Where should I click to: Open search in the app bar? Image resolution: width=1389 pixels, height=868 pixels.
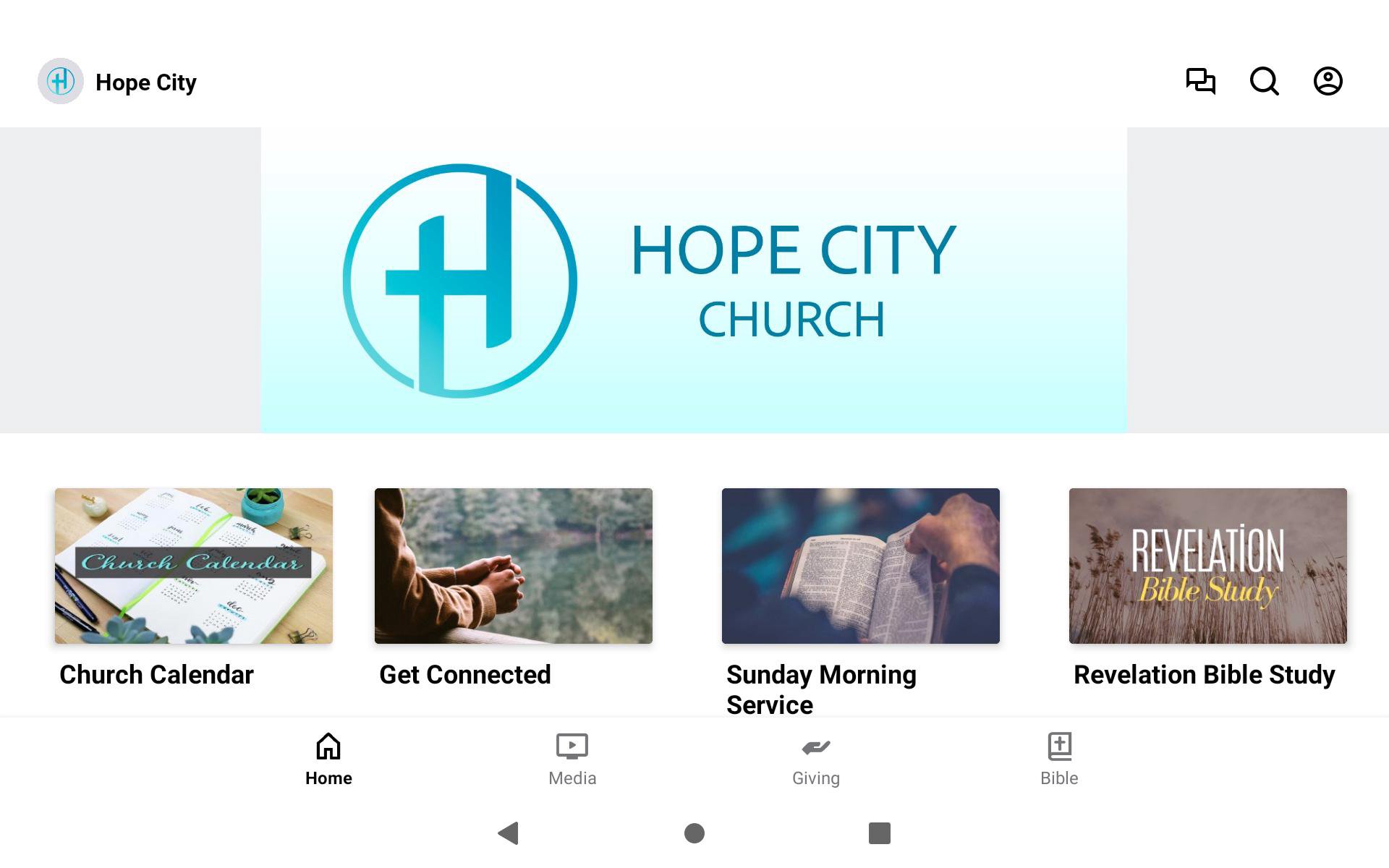[1264, 81]
